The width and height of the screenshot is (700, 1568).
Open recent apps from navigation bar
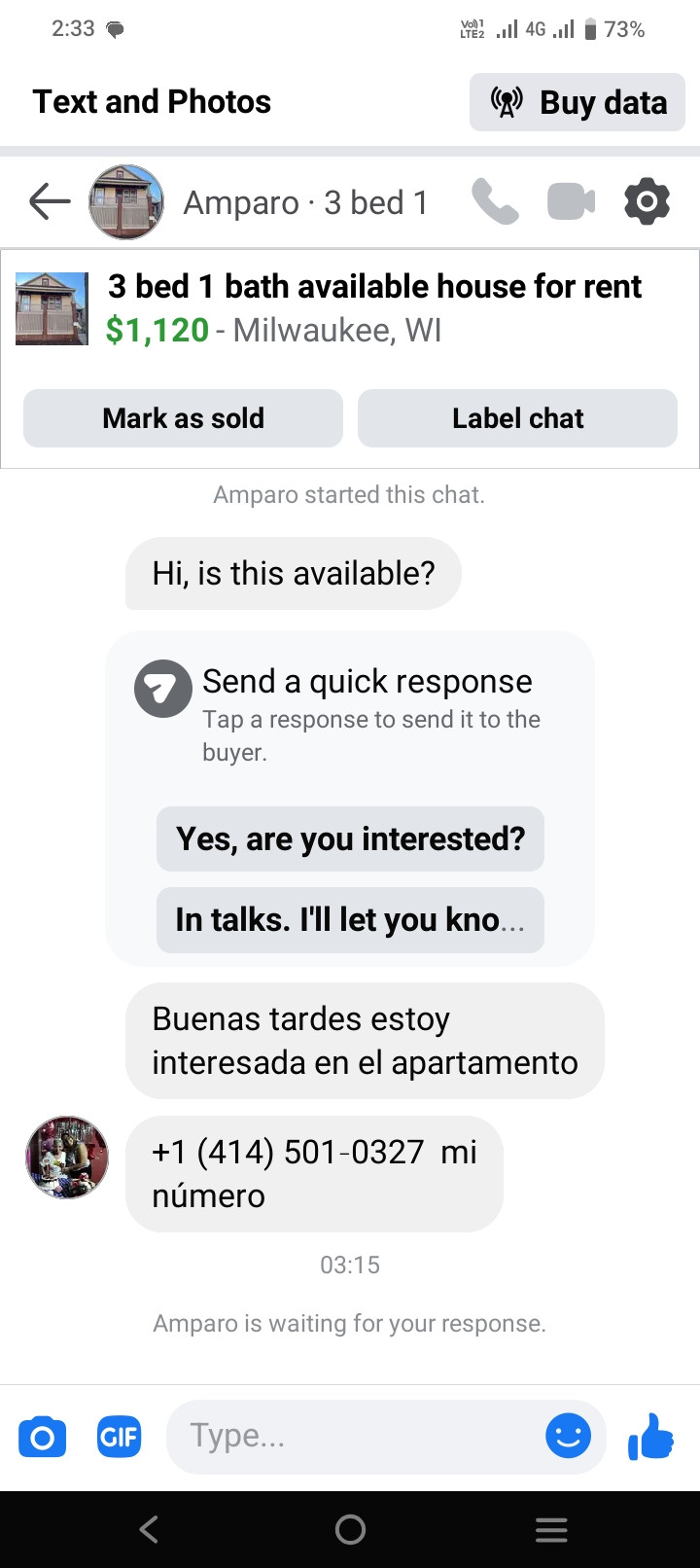551,1530
